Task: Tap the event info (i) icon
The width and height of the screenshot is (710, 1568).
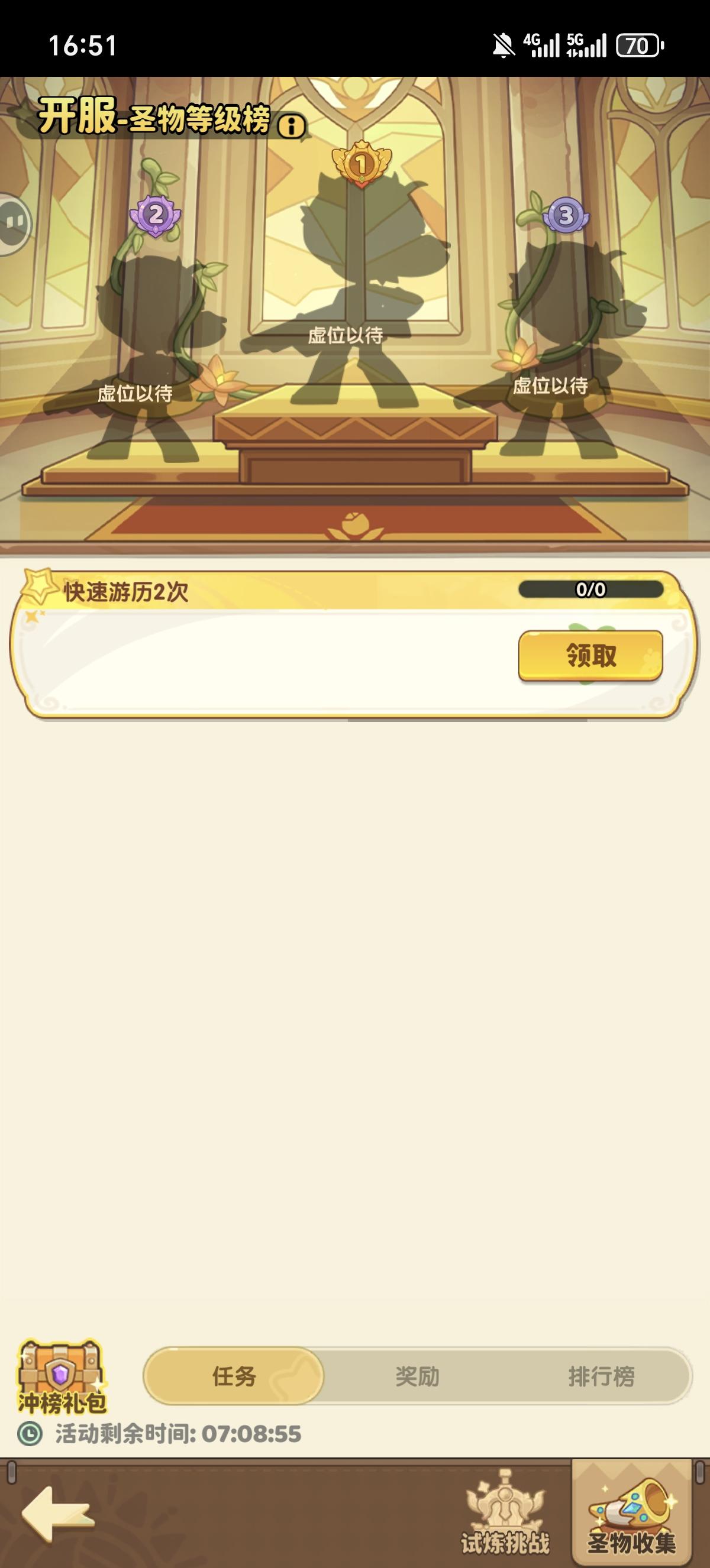Action: 291,127
